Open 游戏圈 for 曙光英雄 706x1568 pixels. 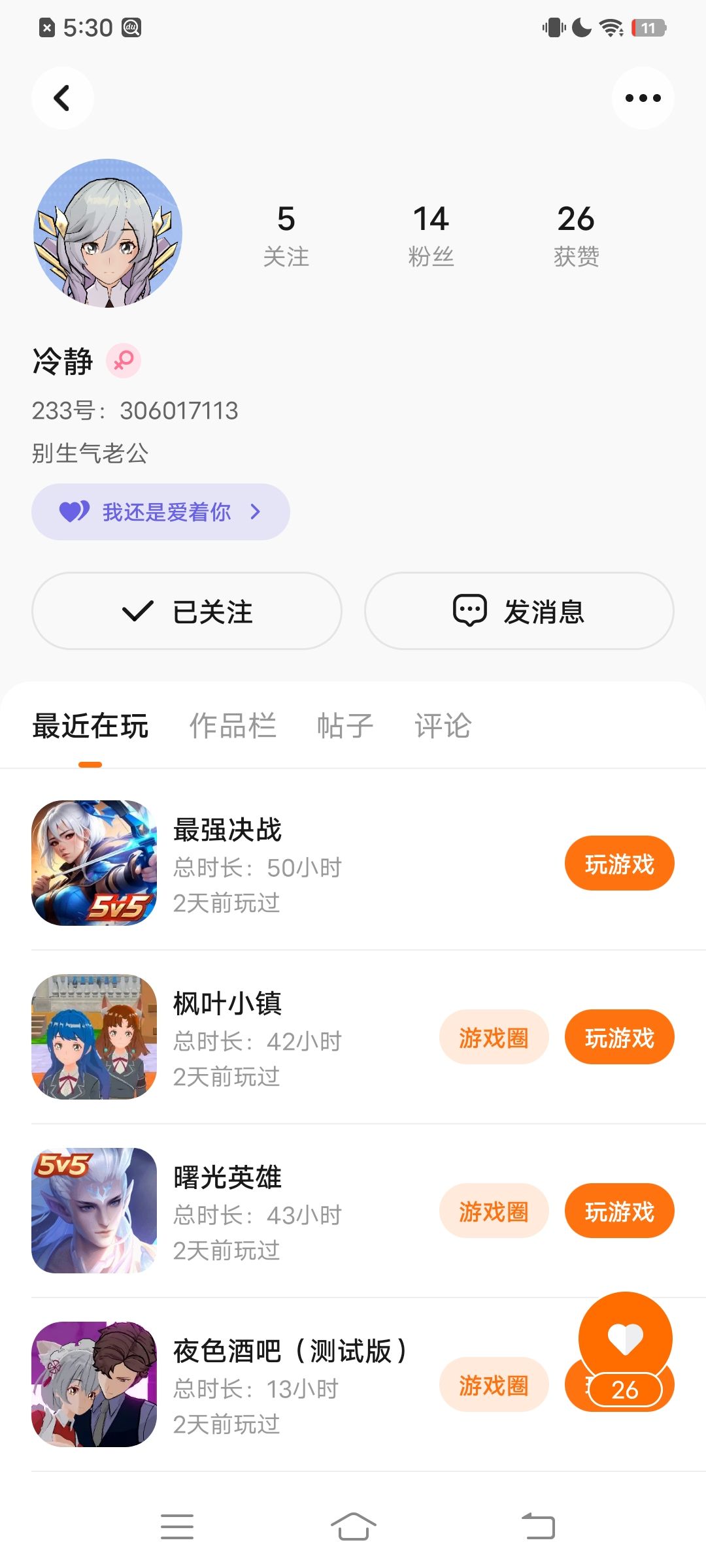point(494,1211)
